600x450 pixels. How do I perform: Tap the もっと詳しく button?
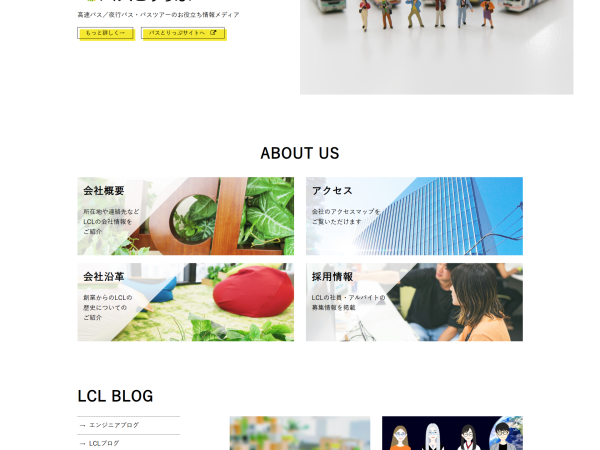coord(105,33)
